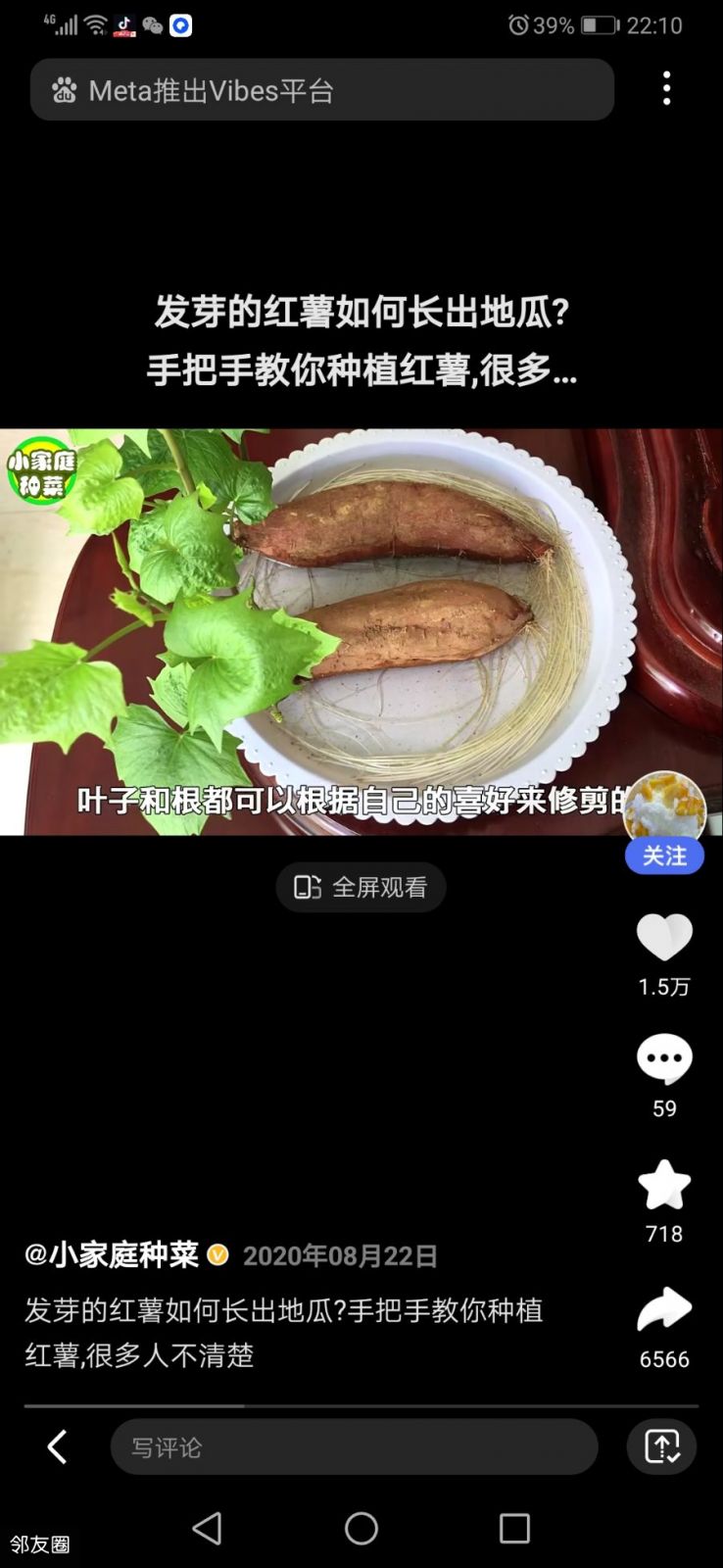Tap the system home button
Viewport: 723px width, 1568px height.
pos(361,1528)
